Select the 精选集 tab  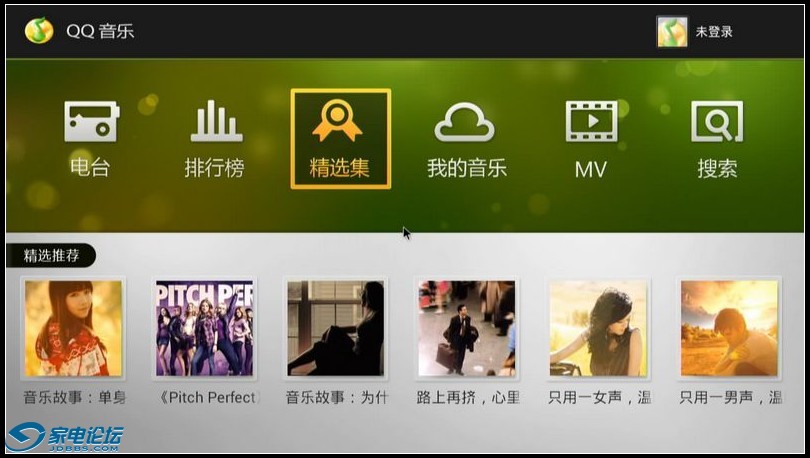pyautogui.click(x=340, y=138)
